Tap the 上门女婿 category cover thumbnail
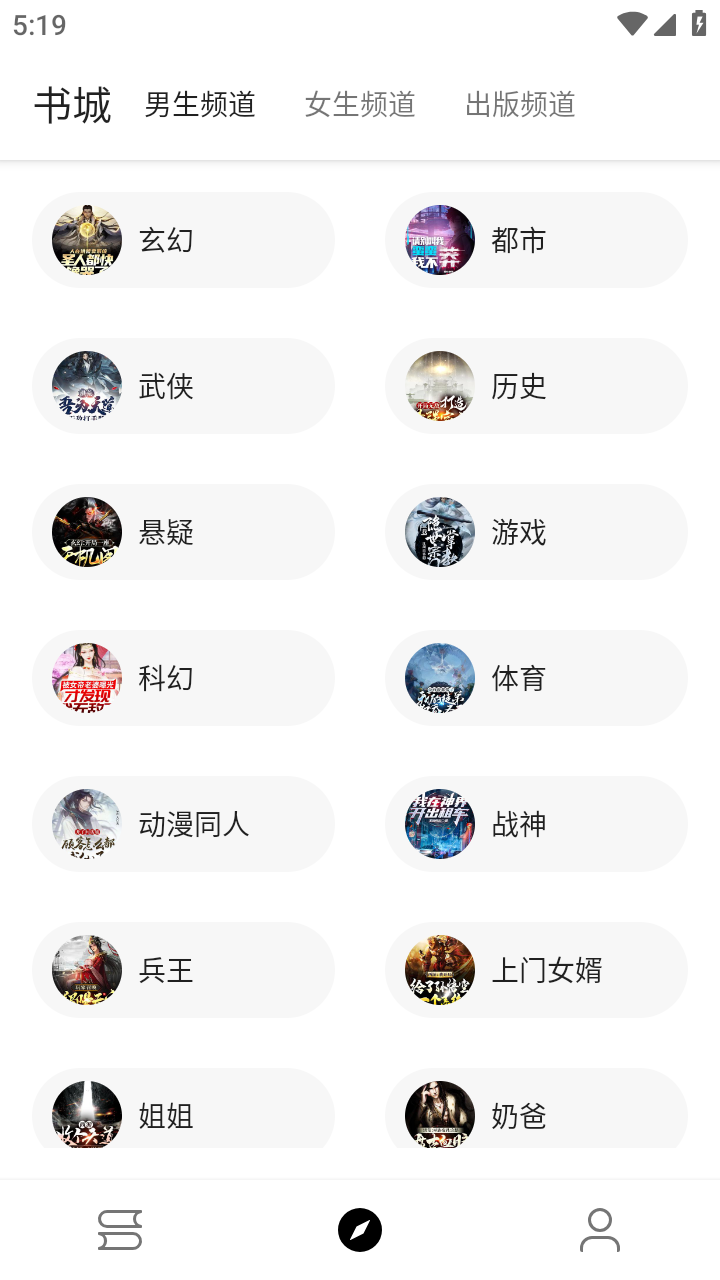720x1280 pixels. 438,970
